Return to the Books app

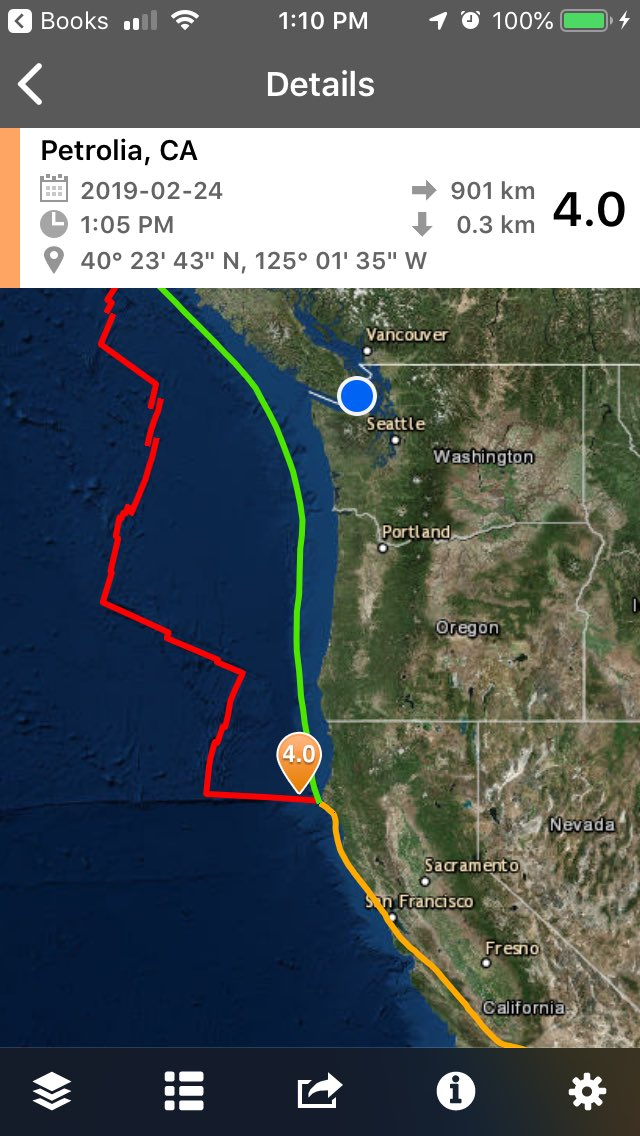click(58, 21)
